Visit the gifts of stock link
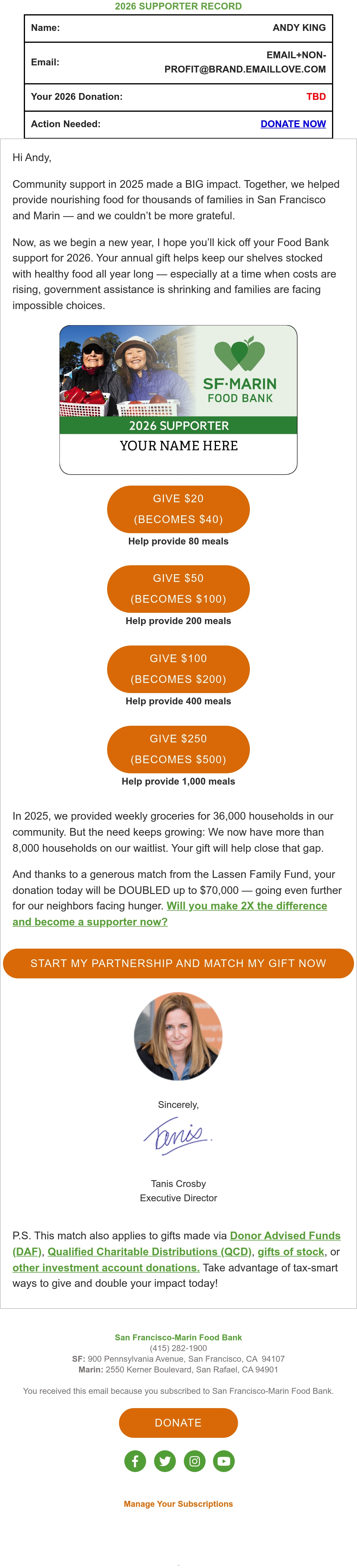The width and height of the screenshot is (357, 1568). click(x=291, y=1251)
